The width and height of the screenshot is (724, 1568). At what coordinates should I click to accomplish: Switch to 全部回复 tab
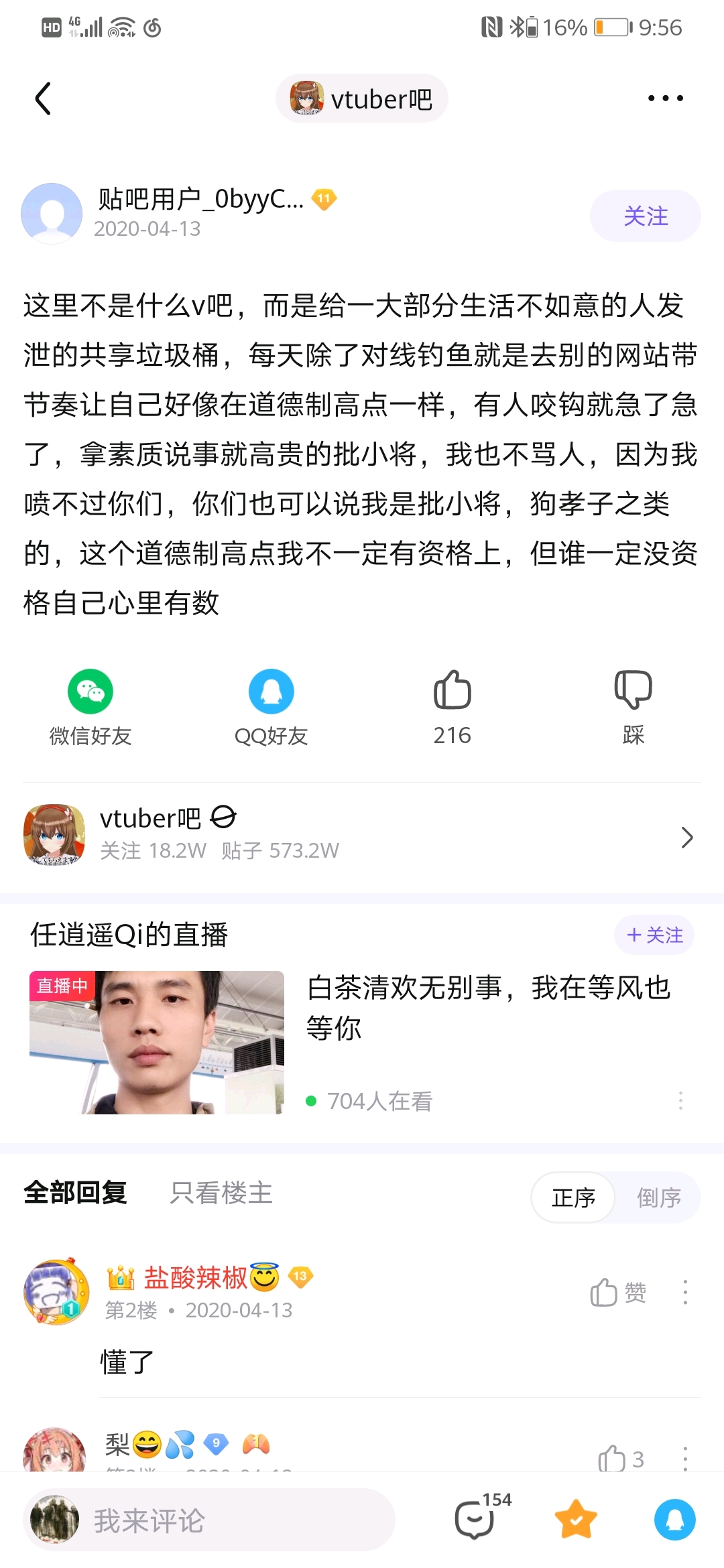[75, 1193]
